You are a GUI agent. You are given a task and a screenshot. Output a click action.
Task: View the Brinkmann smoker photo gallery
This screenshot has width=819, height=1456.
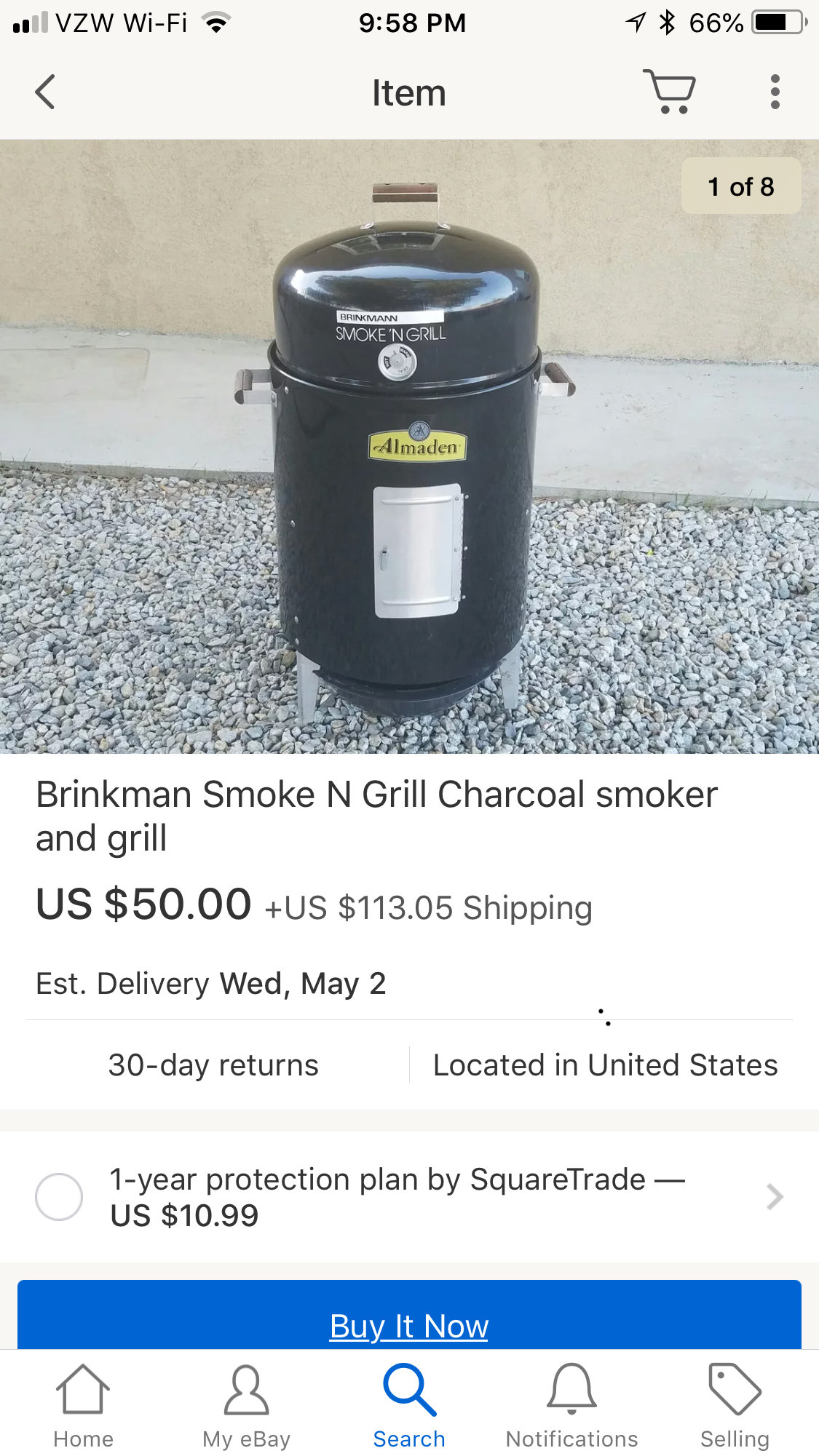point(409,446)
